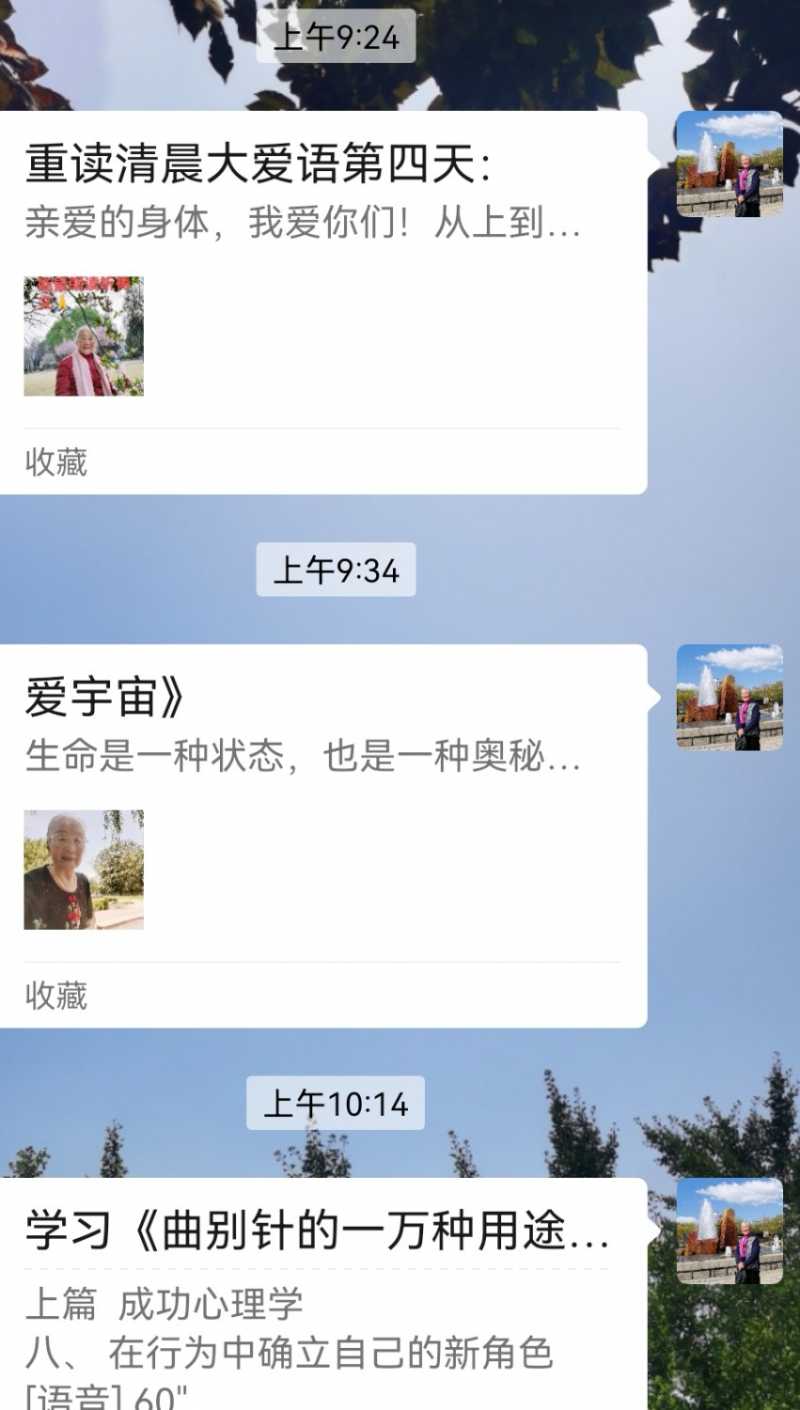This screenshot has height=1410, width=800.
Task: Click the thumbnail photo in the first article card
Action: tap(83, 336)
